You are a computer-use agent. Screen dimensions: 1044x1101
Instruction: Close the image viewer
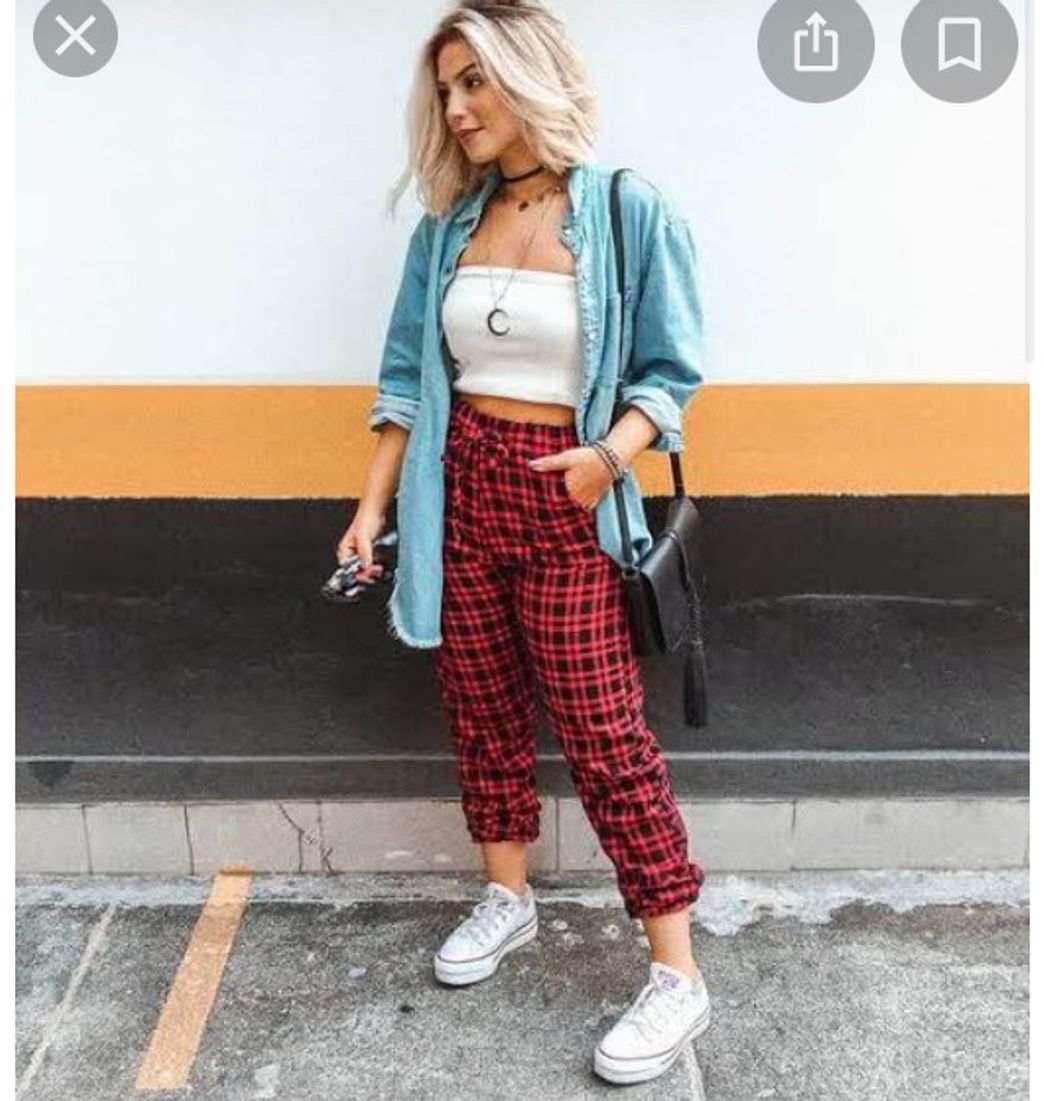pos(75,35)
